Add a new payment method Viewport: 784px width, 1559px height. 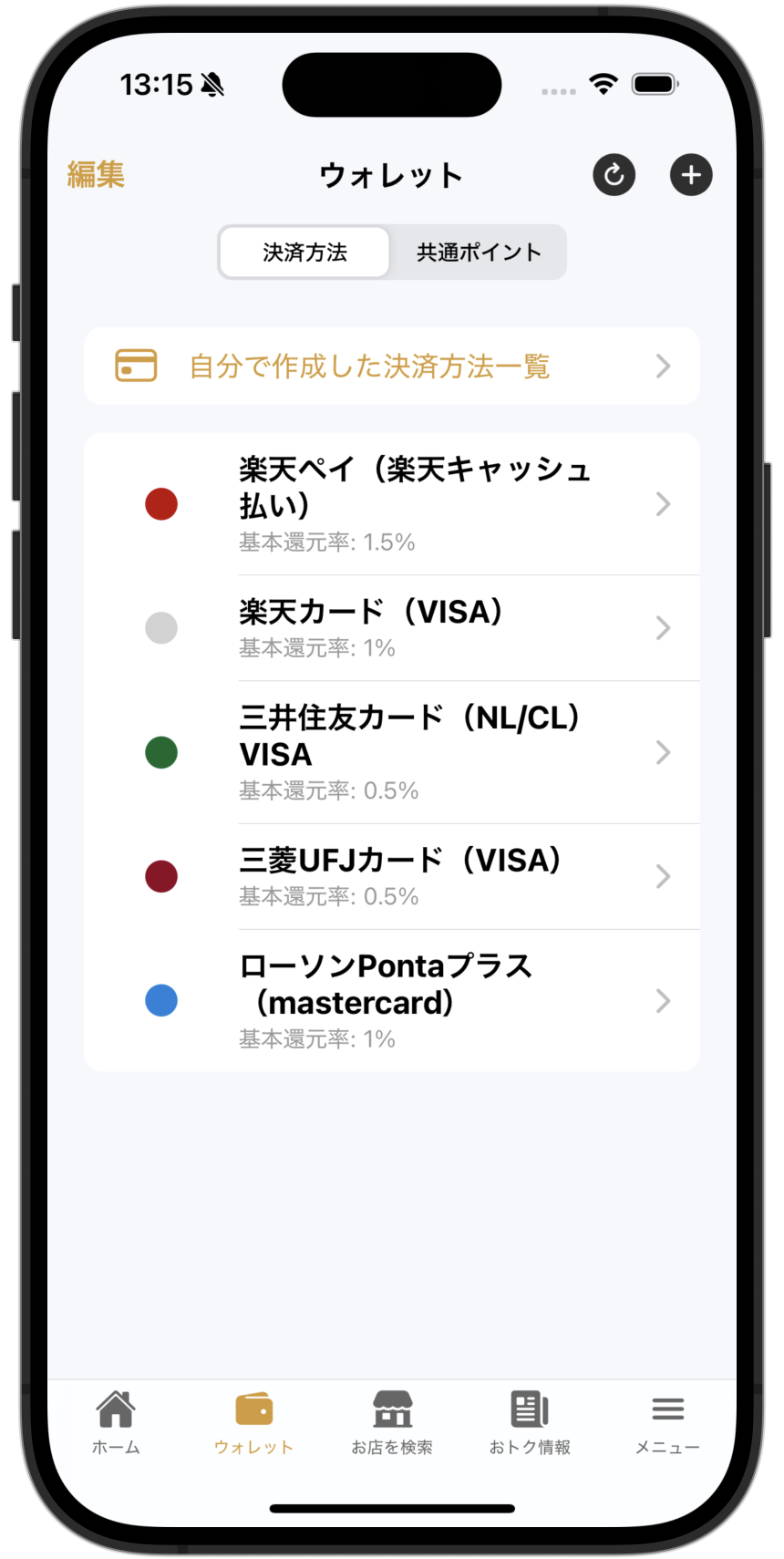click(x=691, y=174)
